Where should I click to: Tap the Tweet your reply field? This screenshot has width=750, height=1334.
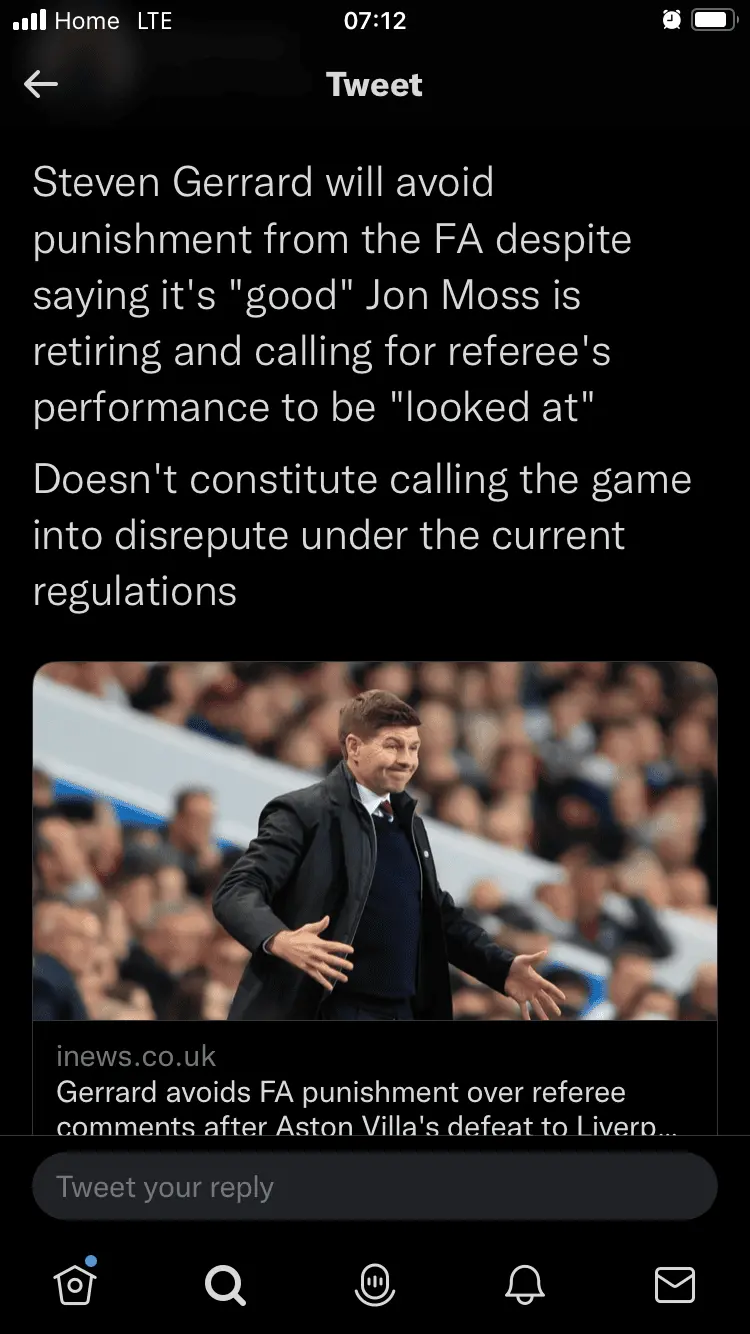pyautogui.click(x=375, y=1187)
